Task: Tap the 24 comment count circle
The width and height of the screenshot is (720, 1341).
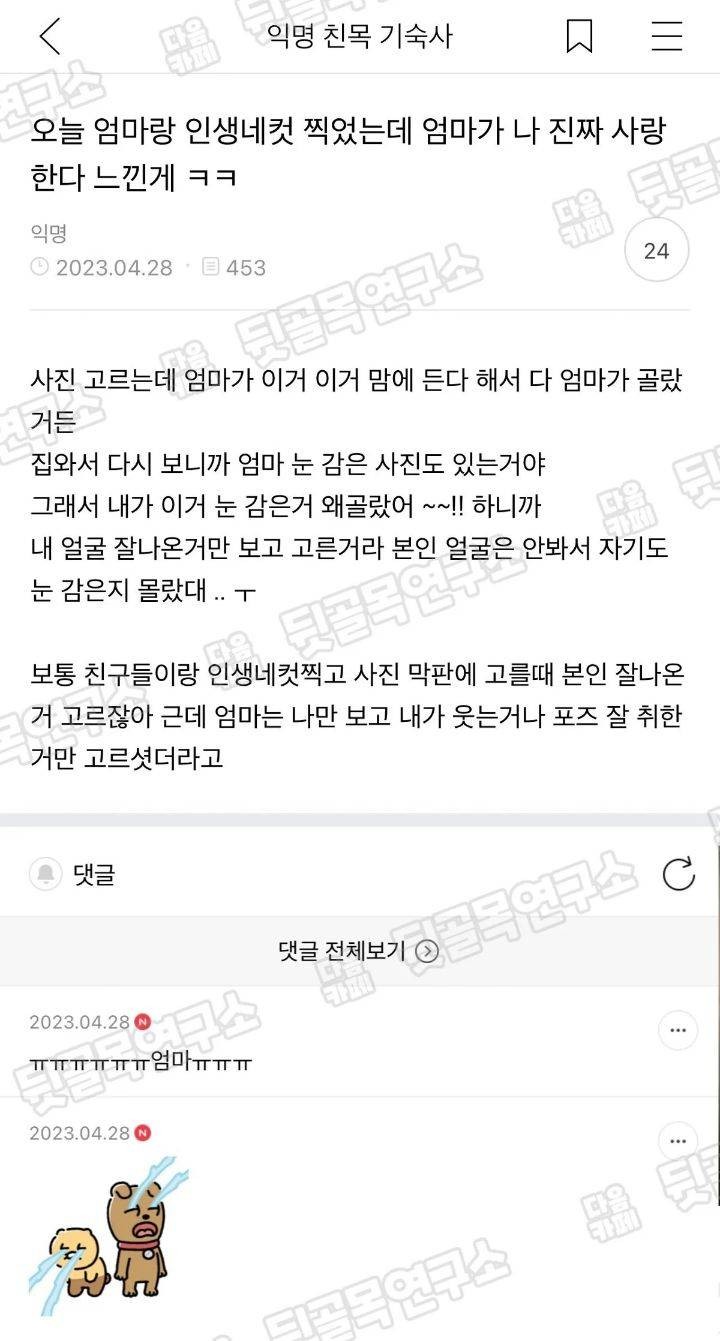Action: [x=656, y=250]
